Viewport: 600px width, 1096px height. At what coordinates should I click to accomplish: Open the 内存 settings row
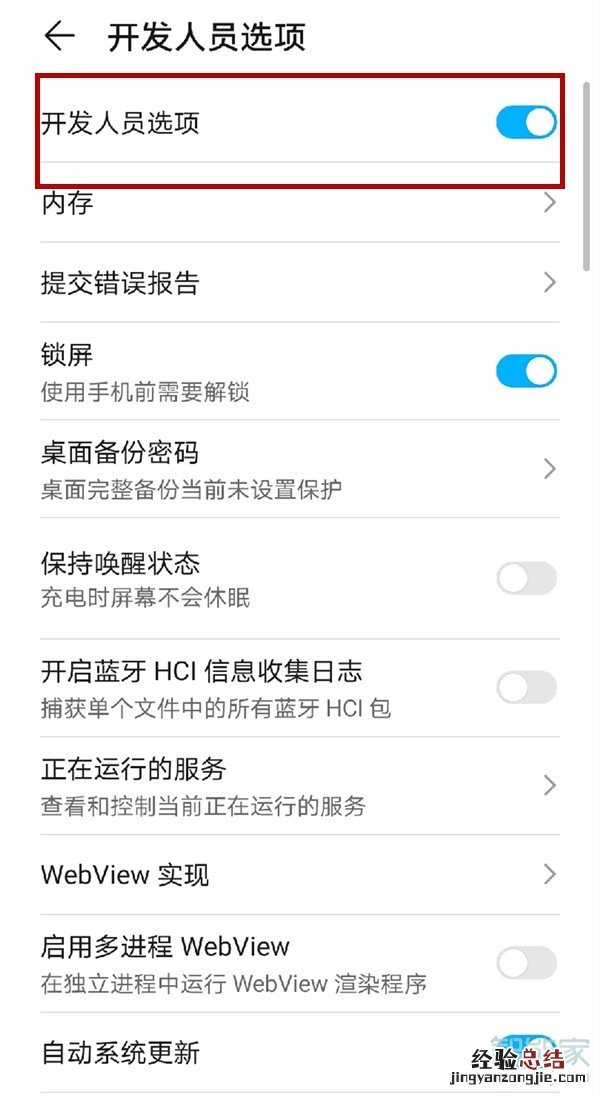click(x=298, y=204)
